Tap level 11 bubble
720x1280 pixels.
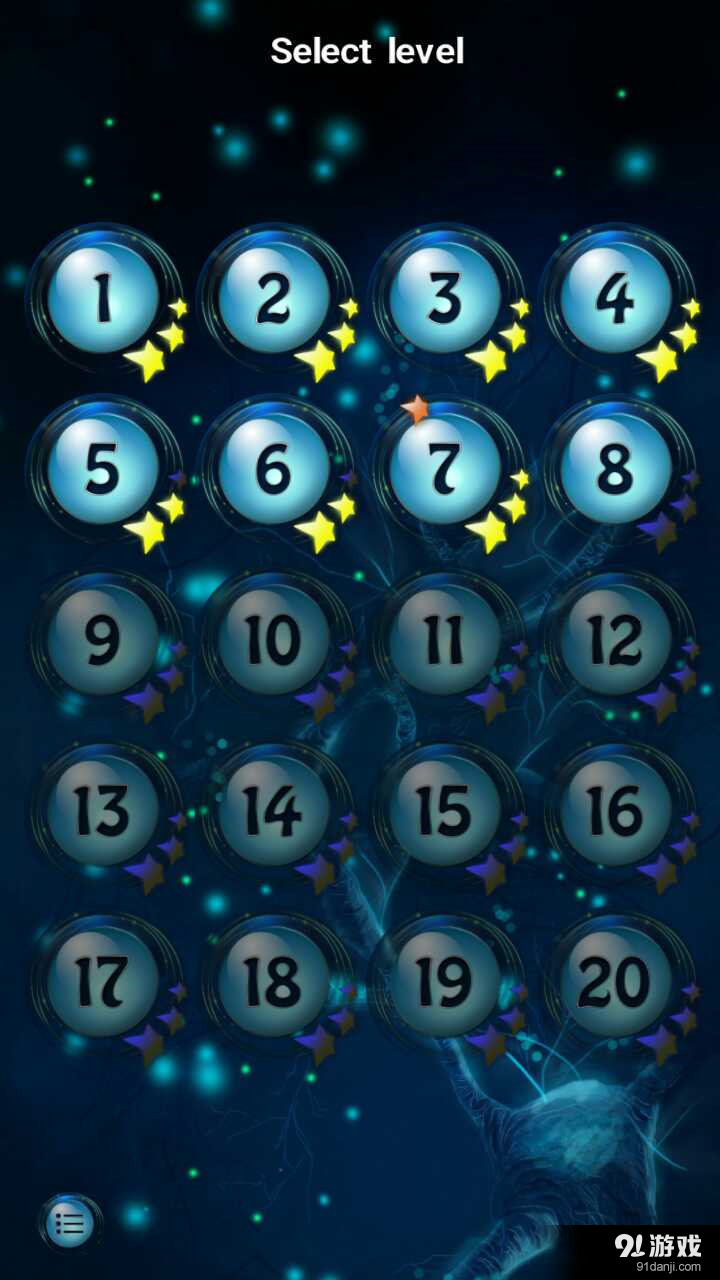445,638
